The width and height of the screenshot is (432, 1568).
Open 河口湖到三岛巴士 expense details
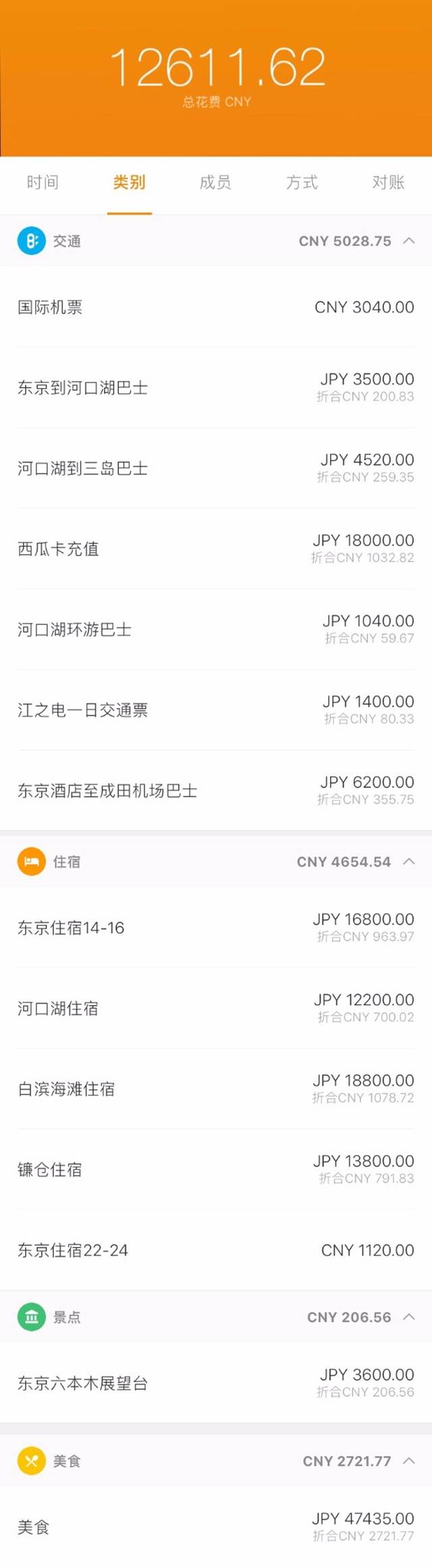click(x=216, y=468)
